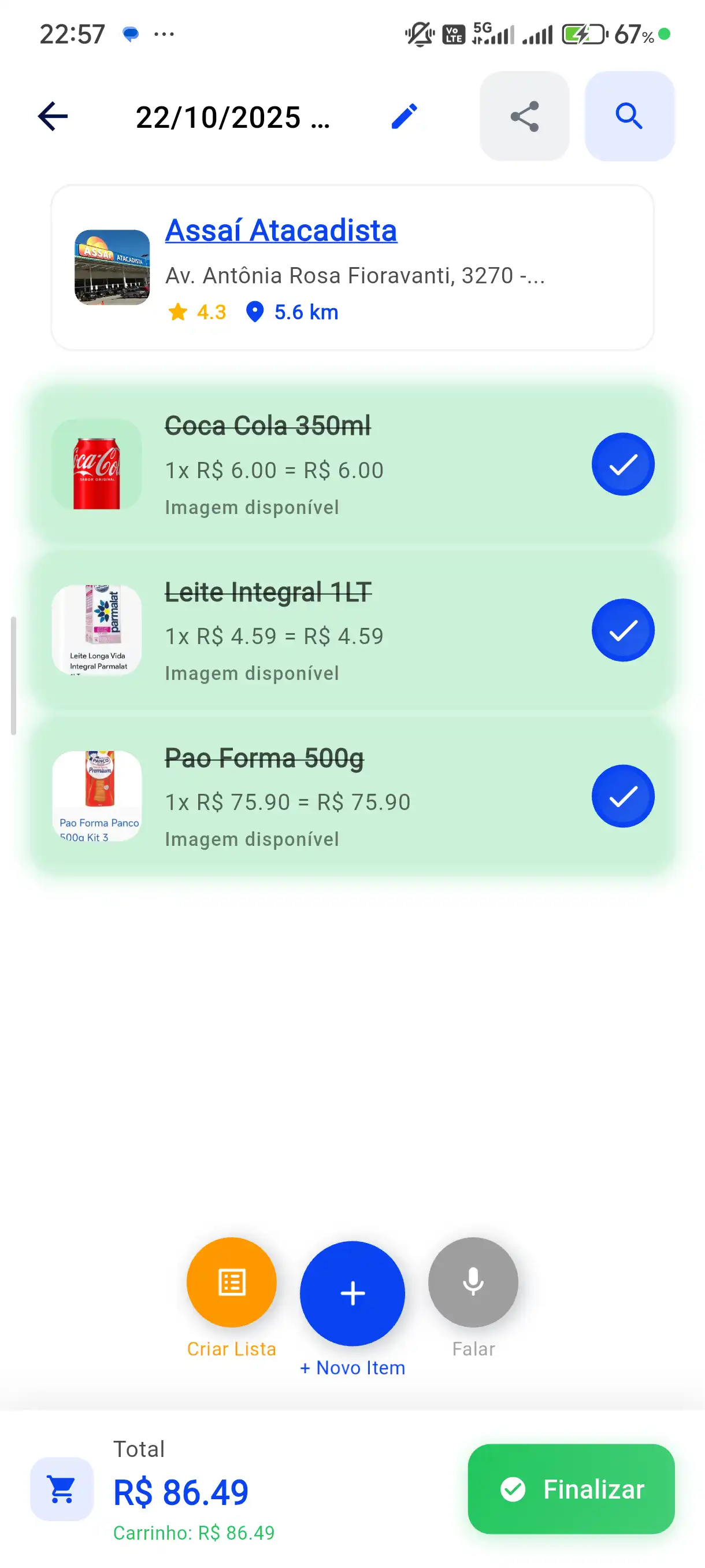This screenshot has height=1568, width=705.
Task: Unmark Pao Forma 500g as purchased
Action: [622, 796]
